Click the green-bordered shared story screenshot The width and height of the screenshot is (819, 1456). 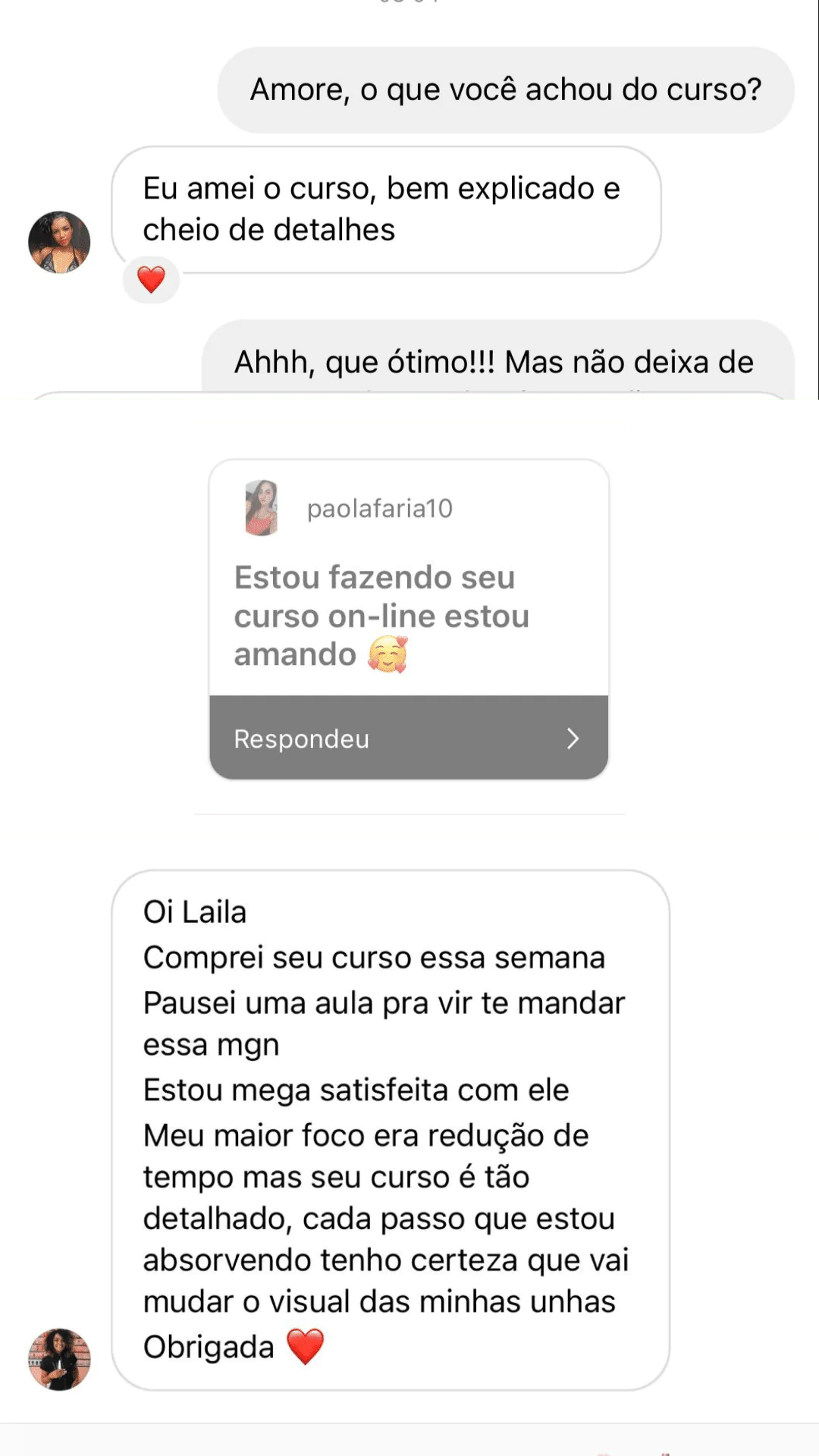408,618
